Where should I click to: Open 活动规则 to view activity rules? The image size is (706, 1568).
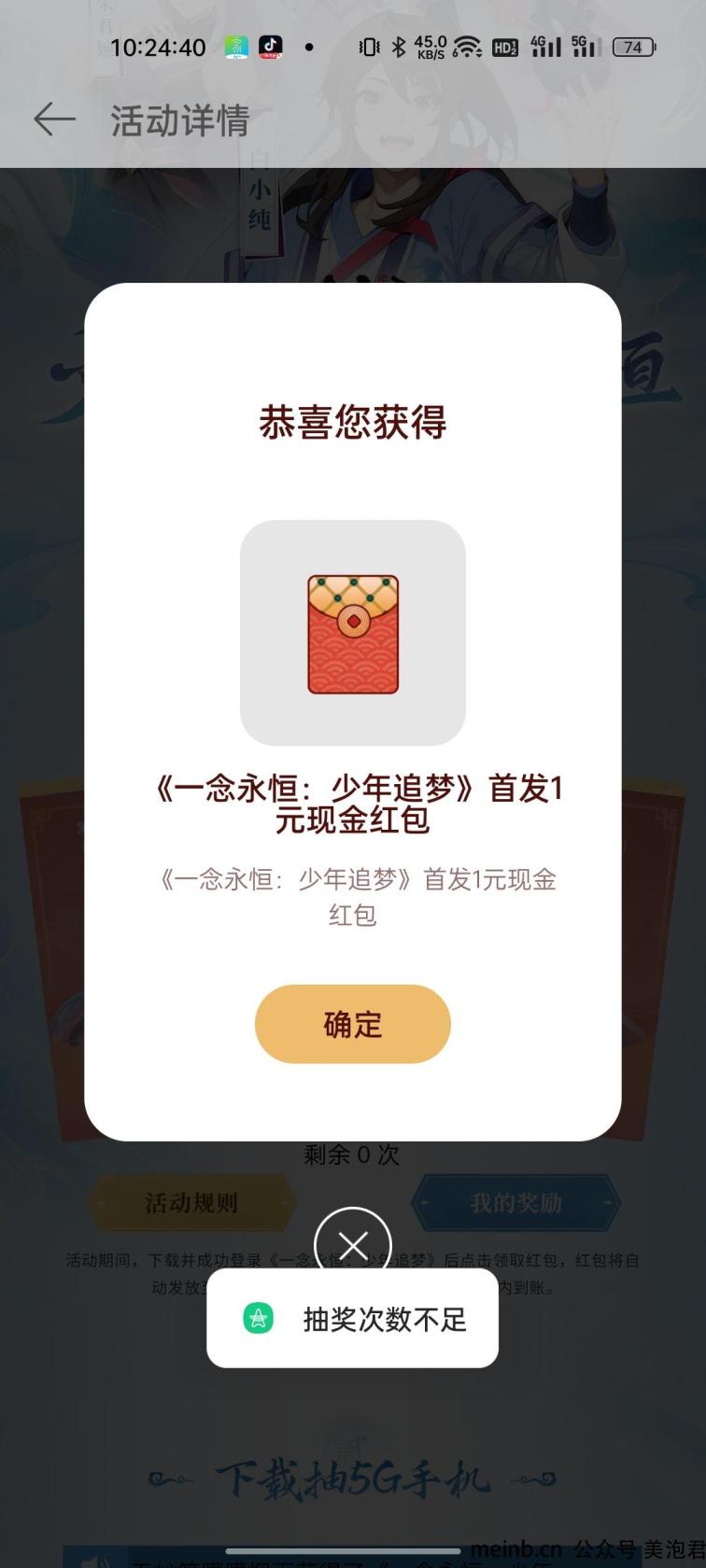click(191, 1202)
